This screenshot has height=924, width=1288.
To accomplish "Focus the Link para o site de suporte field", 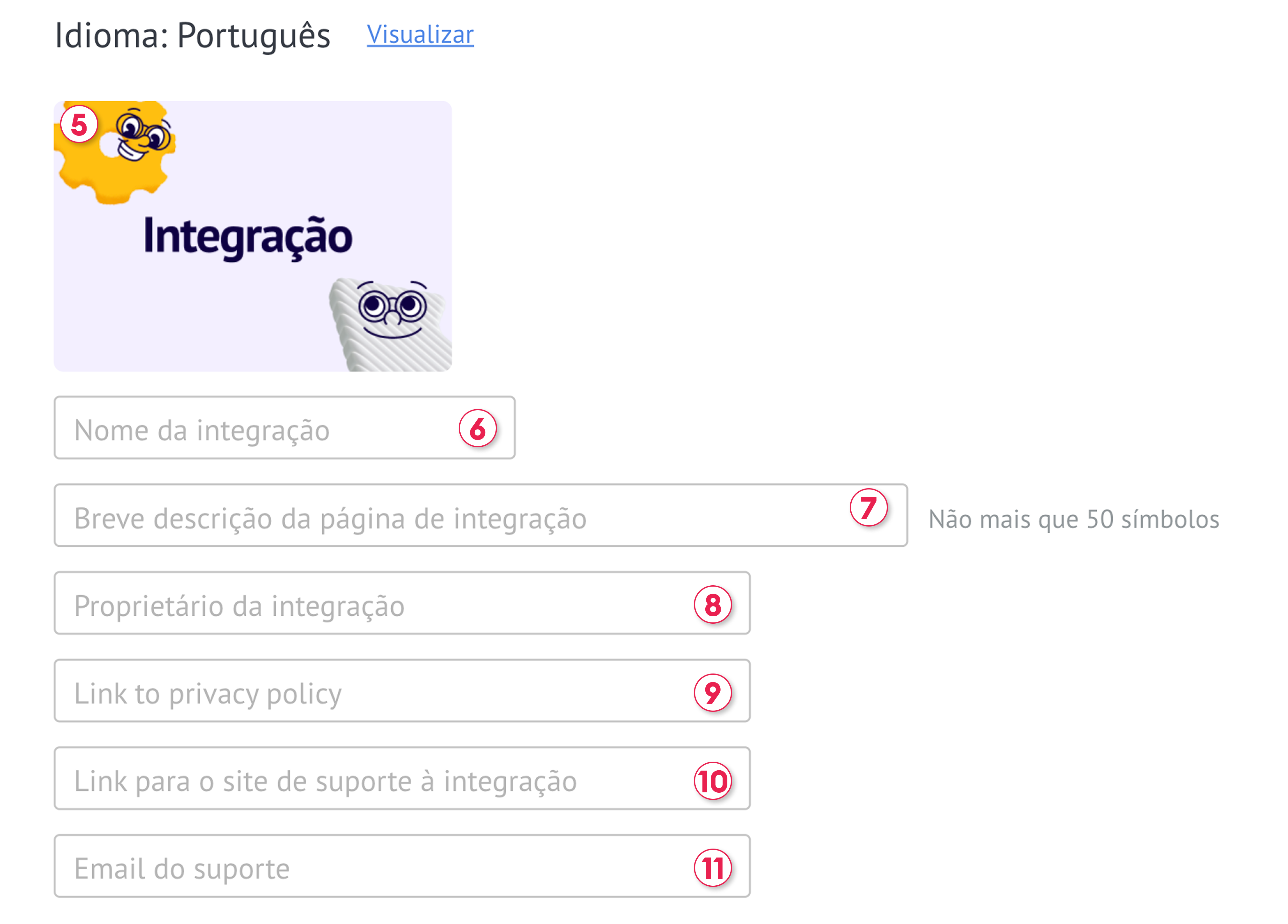I will coord(369,779).
